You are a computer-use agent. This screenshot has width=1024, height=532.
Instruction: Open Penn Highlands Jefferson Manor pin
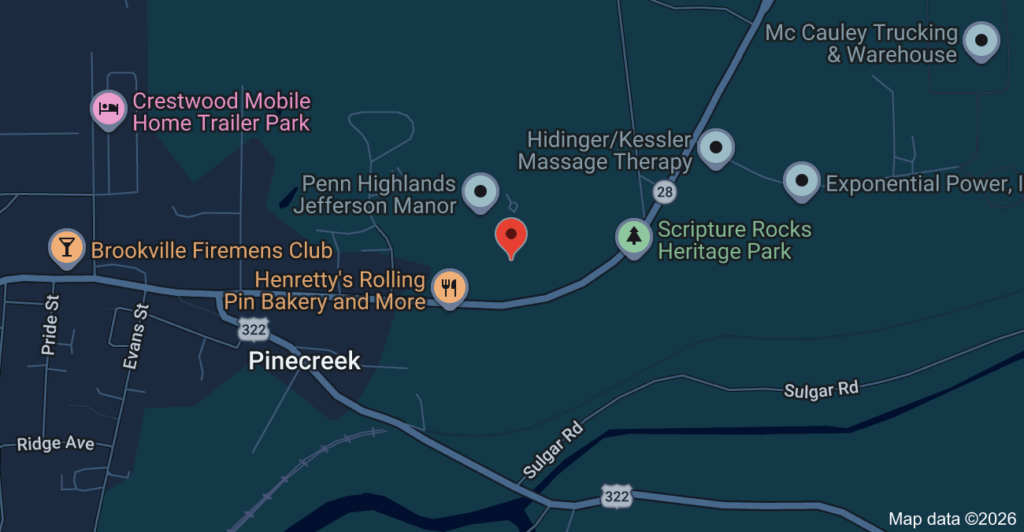pyautogui.click(x=482, y=191)
